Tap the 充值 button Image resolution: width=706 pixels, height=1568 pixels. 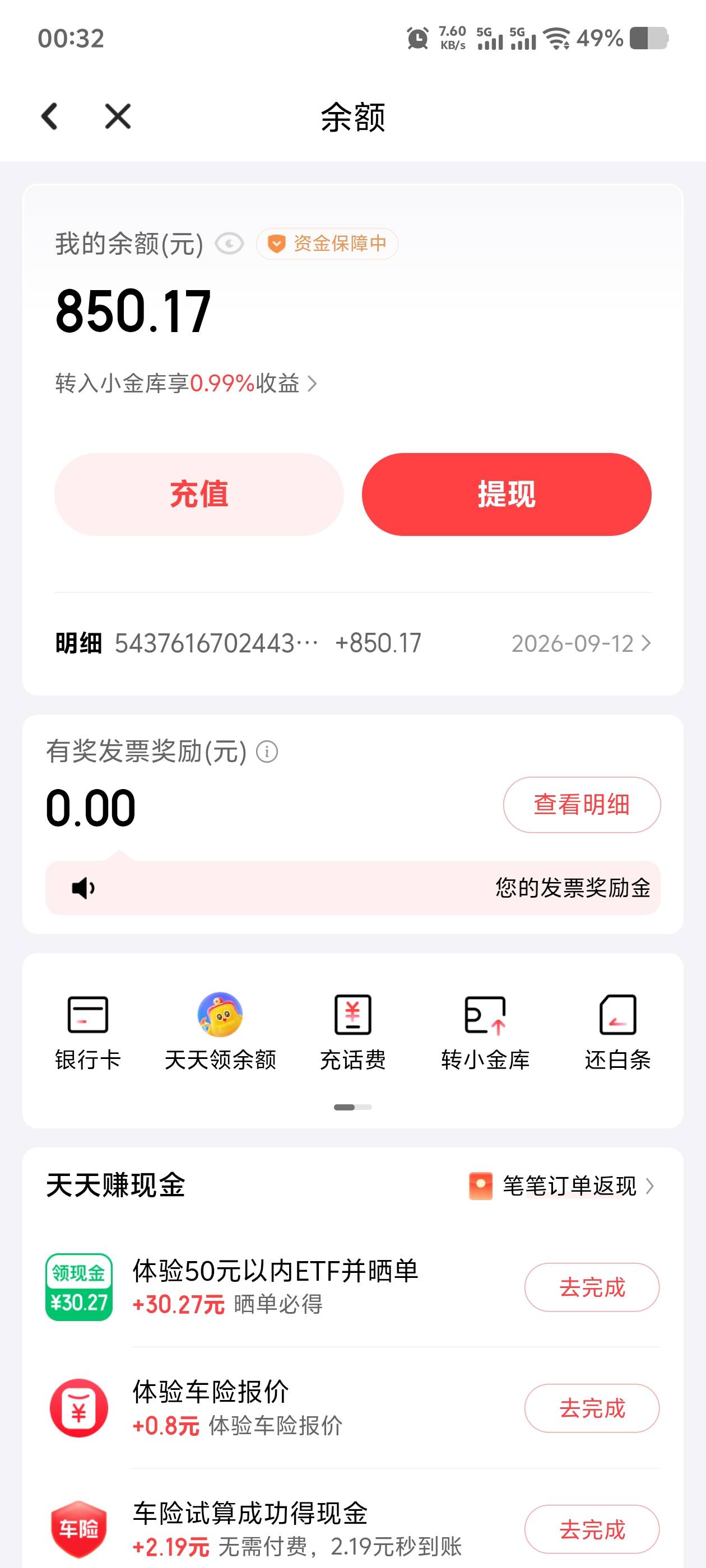click(199, 494)
